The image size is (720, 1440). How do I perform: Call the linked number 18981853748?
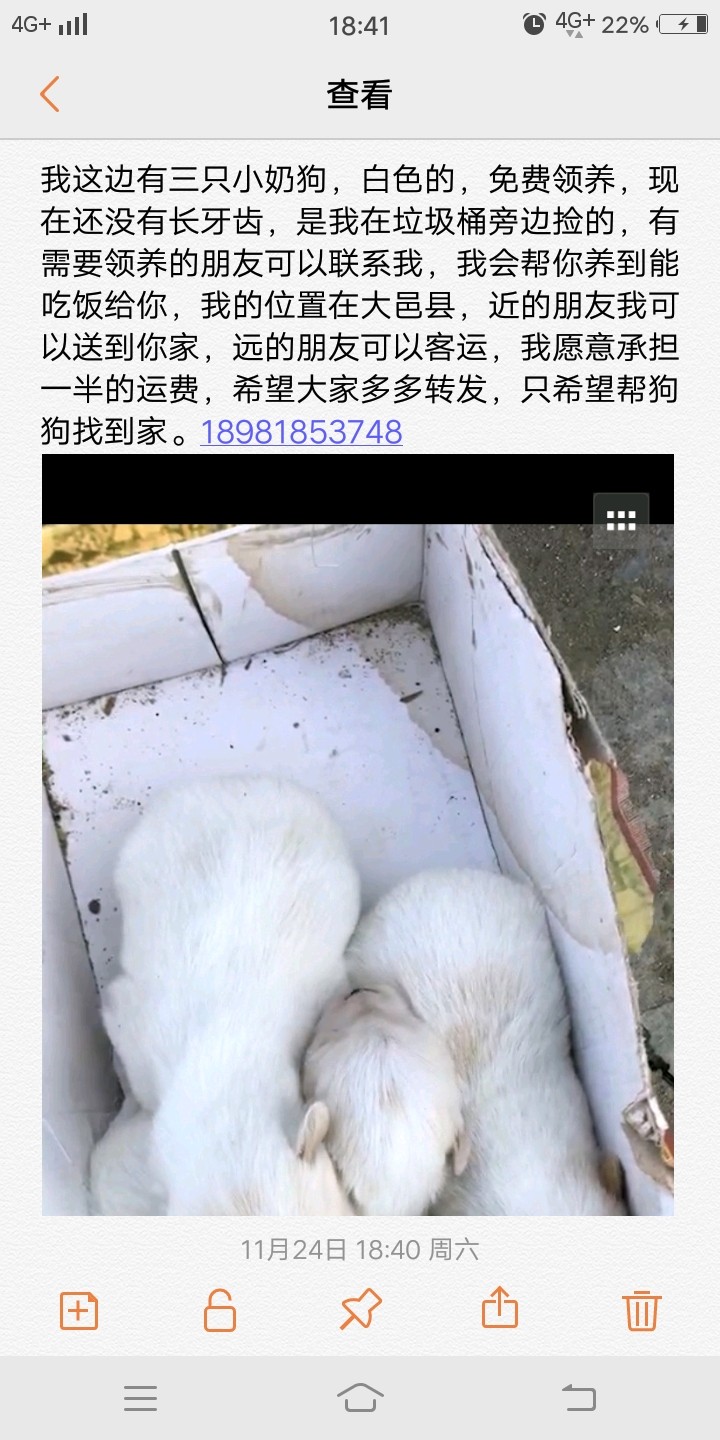[301, 431]
